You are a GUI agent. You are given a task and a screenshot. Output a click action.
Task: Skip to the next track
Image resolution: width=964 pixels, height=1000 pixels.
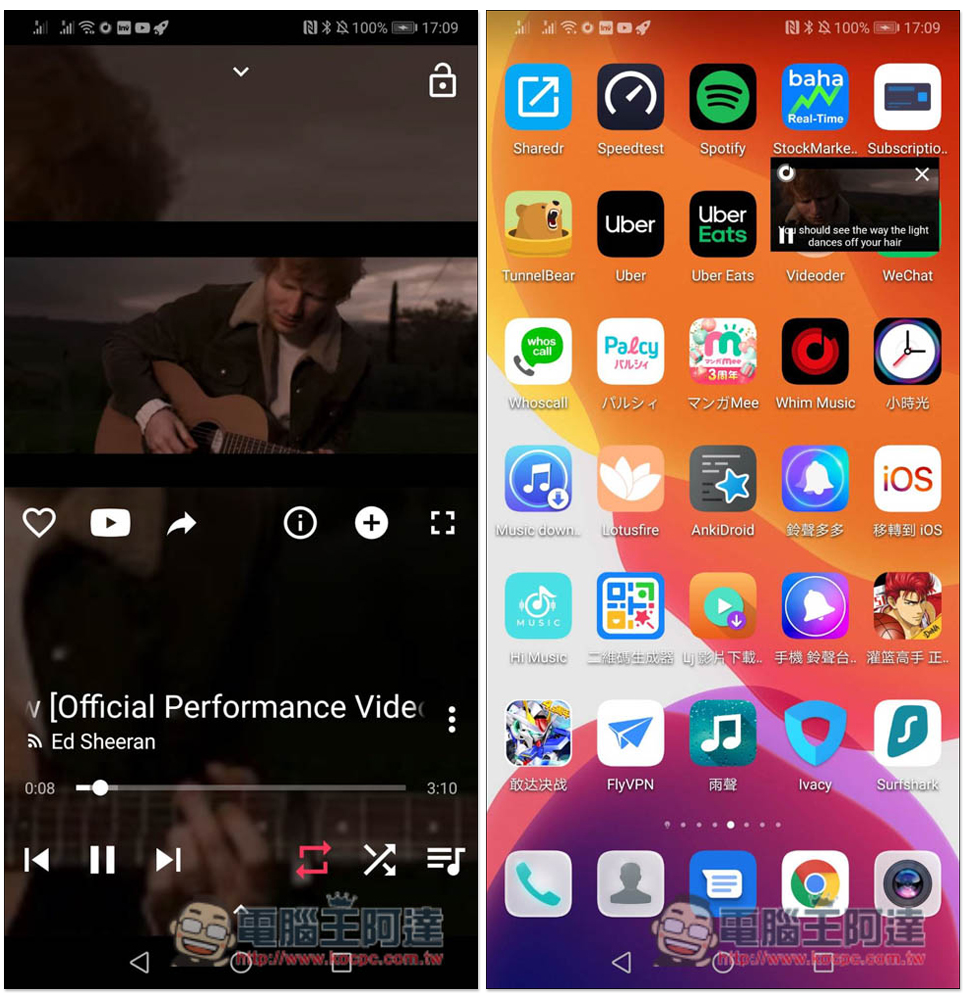pyautogui.click(x=168, y=860)
